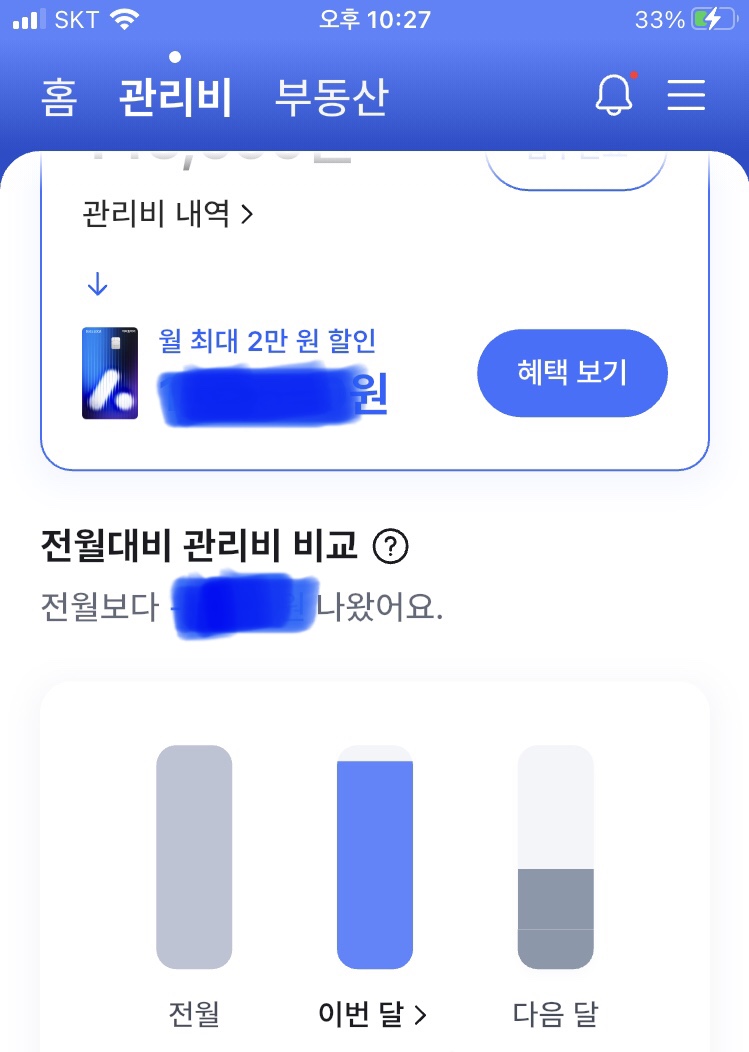Go to the 부동산 tab
The width and height of the screenshot is (749, 1052).
click(x=330, y=98)
